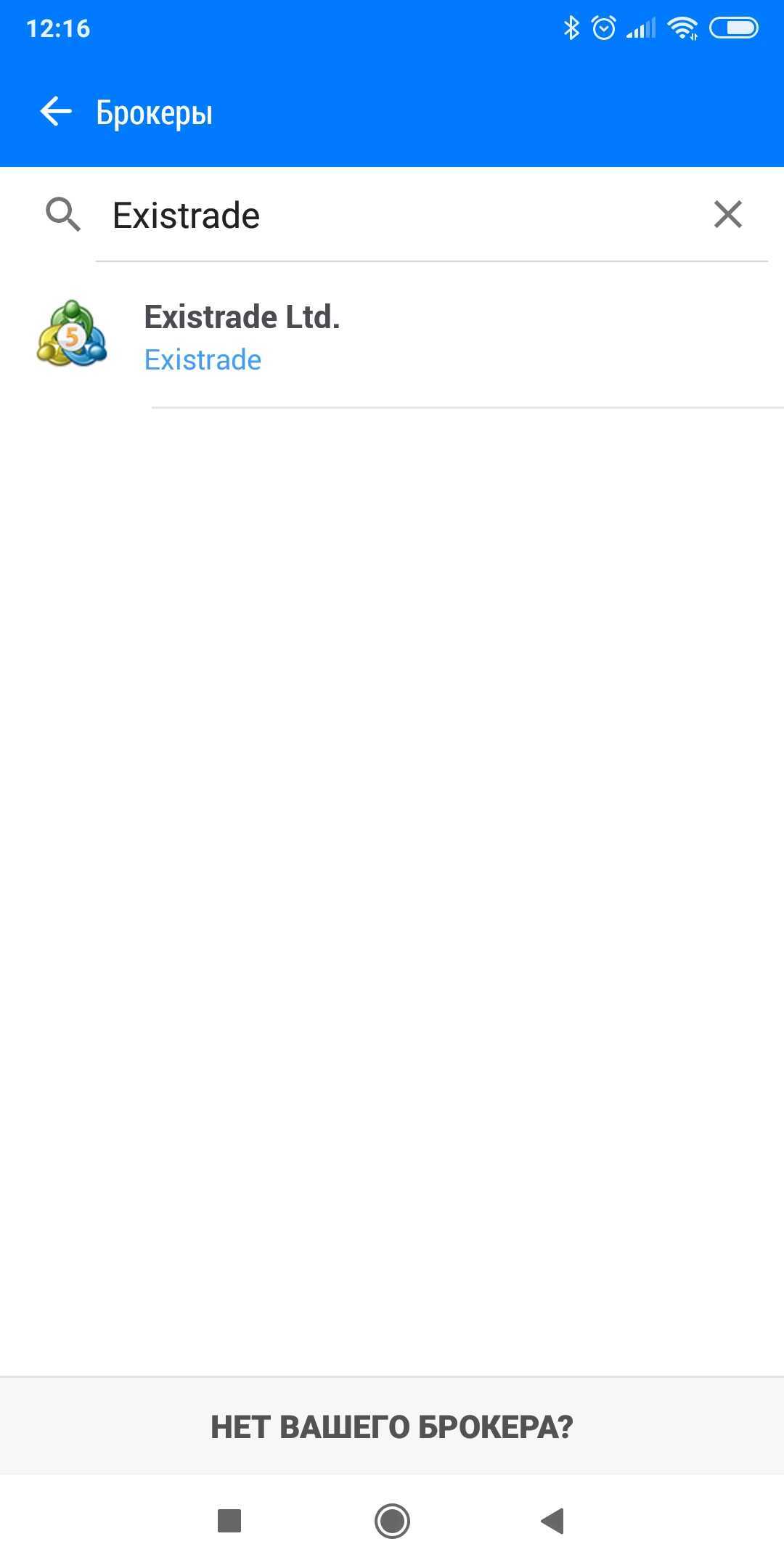Open recent apps via the system square button
Screen dimensions: 784x1568
click(x=229, y=1521)
